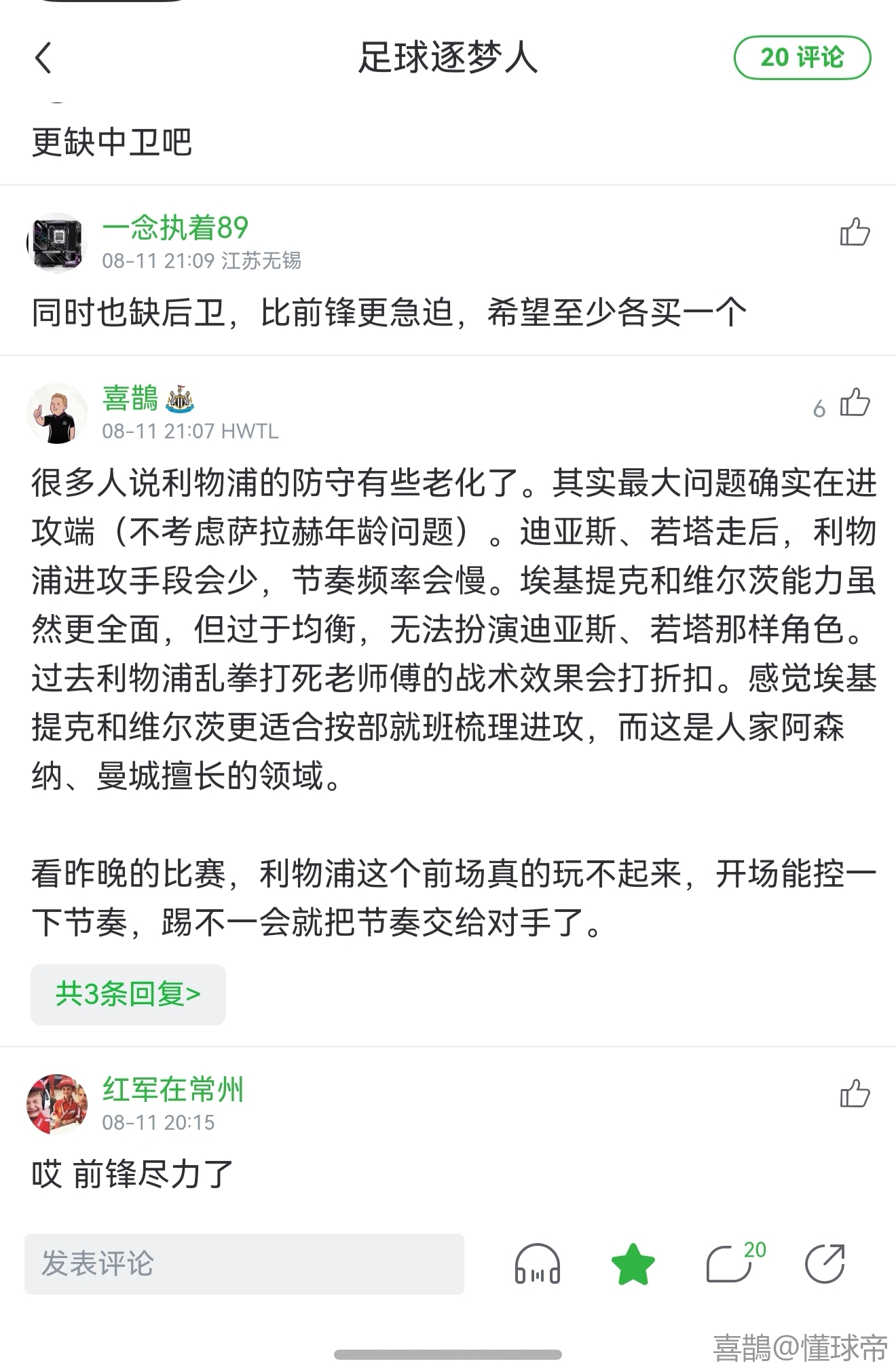Expand 共3条回复 under 喜鵲's comment
Image resolution: width=896 pixels, height=1372 pixels.
[x=128, y=994]
